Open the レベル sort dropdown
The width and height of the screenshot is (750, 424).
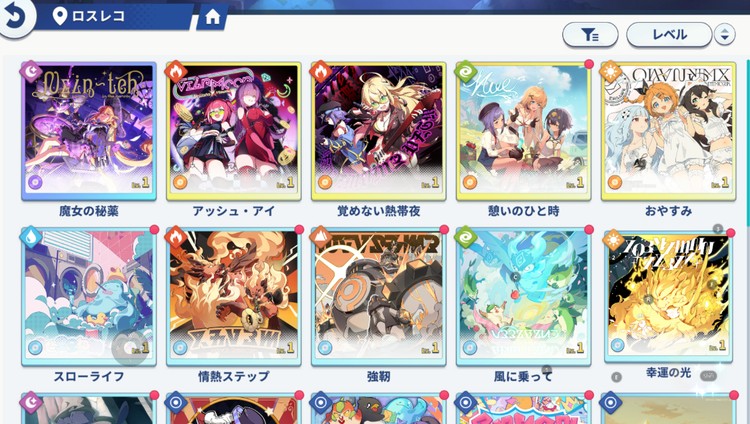tap(668, 35)
